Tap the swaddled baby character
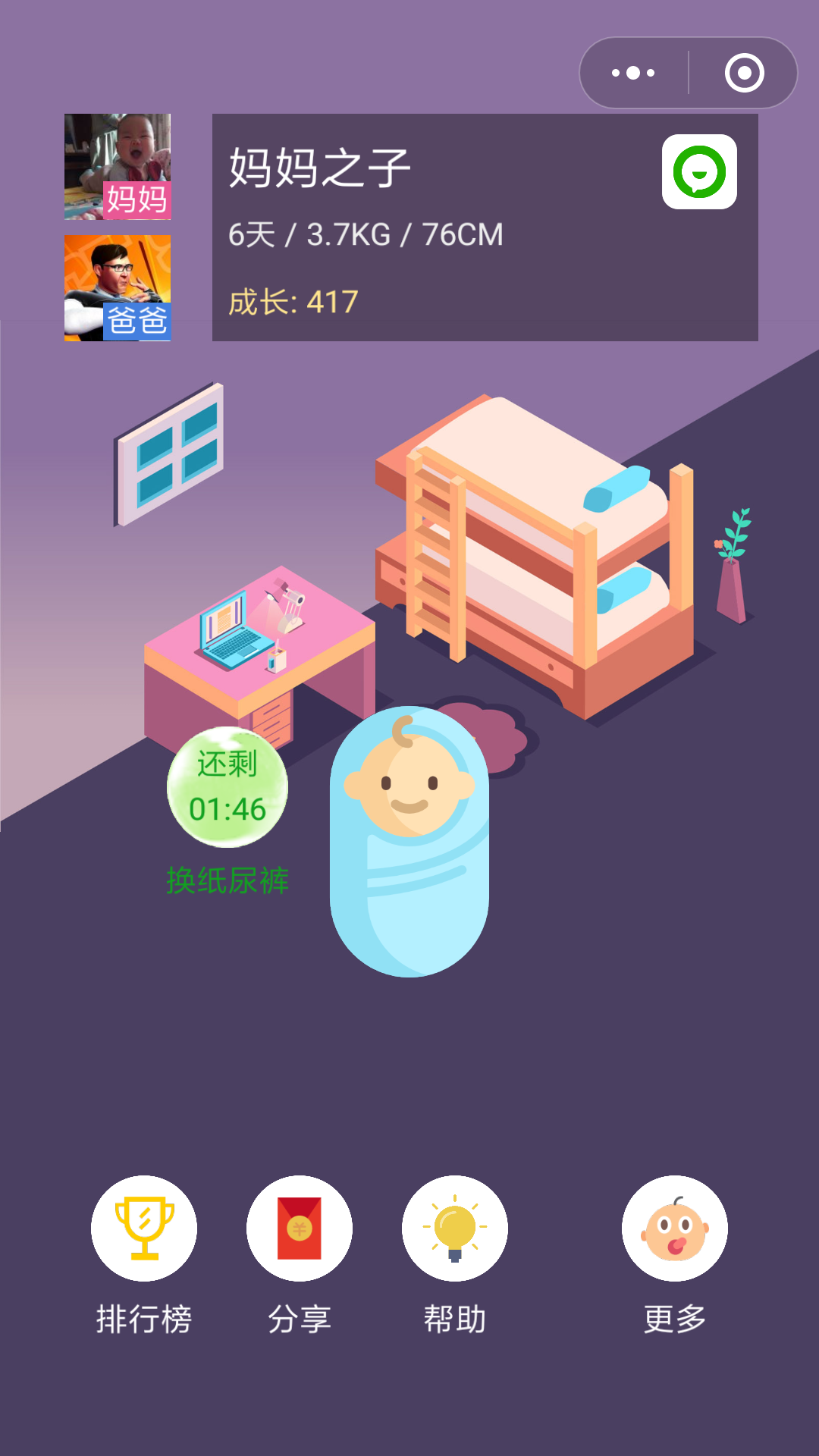This screenshot has height=1456, width=819. click(409, 842)
